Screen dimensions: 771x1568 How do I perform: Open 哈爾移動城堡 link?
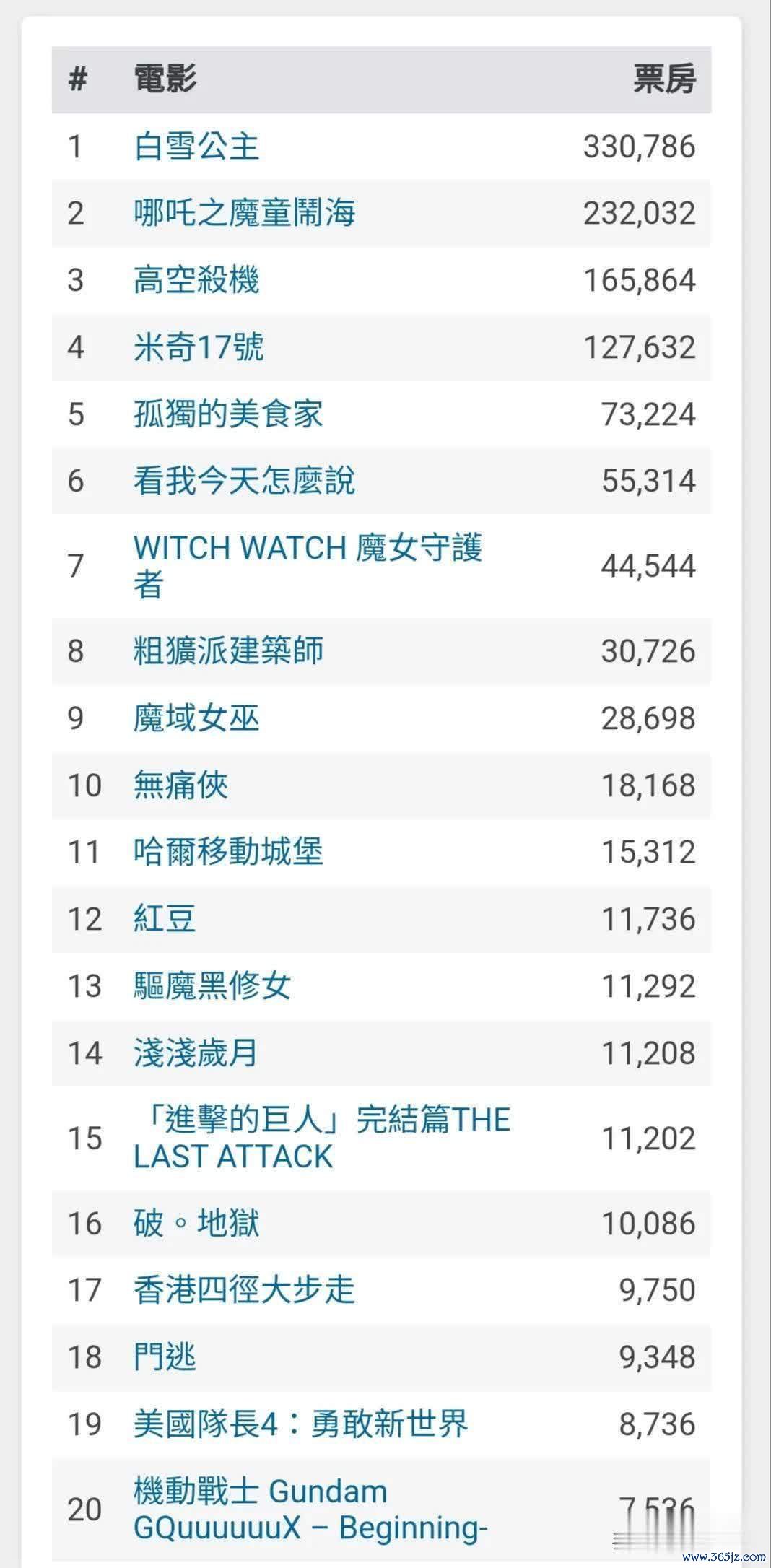[x=228, y=852]
